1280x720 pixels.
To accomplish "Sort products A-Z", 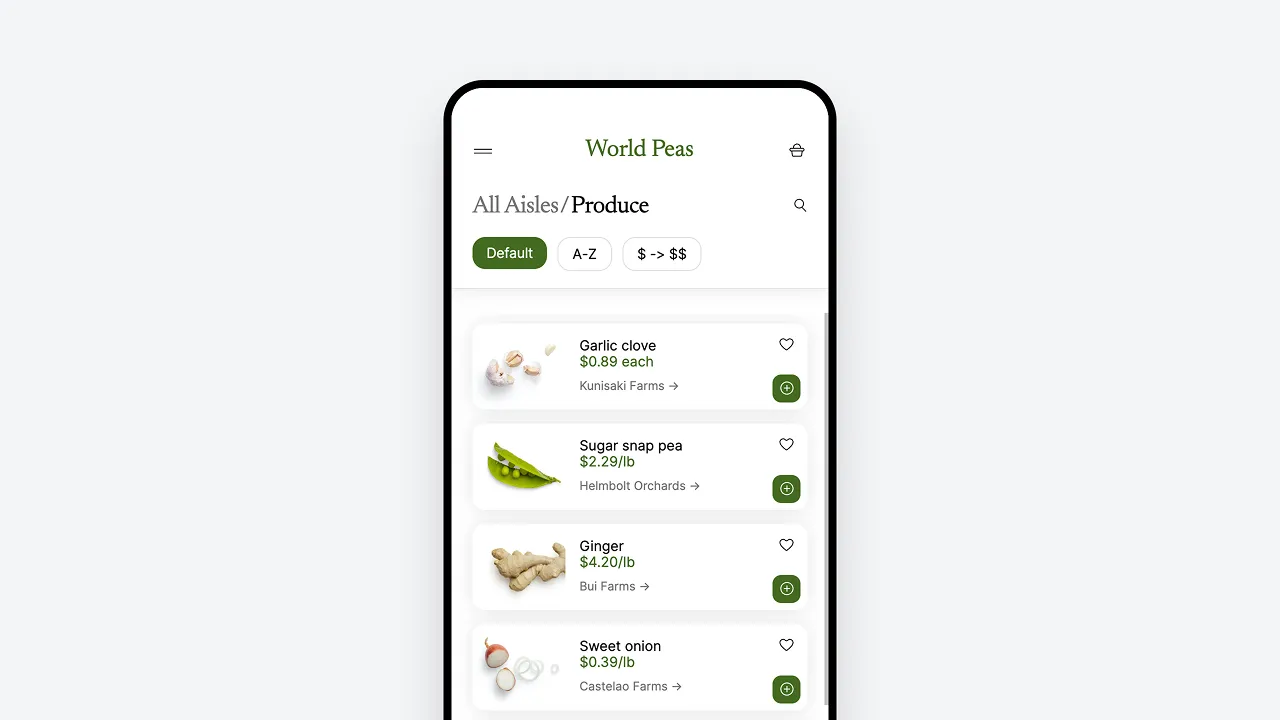I will coord(584,254).
